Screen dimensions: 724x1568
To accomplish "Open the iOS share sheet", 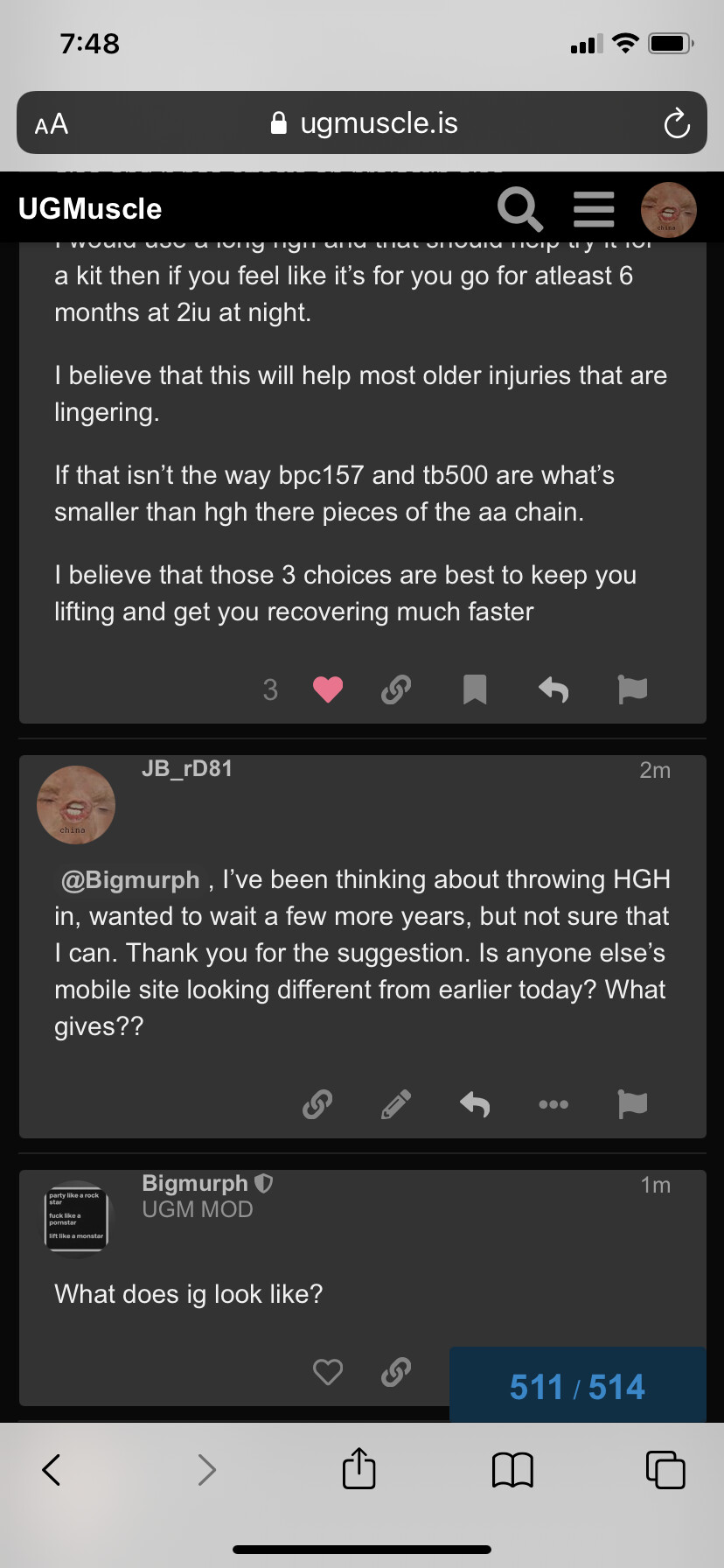I will point(359,1469).
